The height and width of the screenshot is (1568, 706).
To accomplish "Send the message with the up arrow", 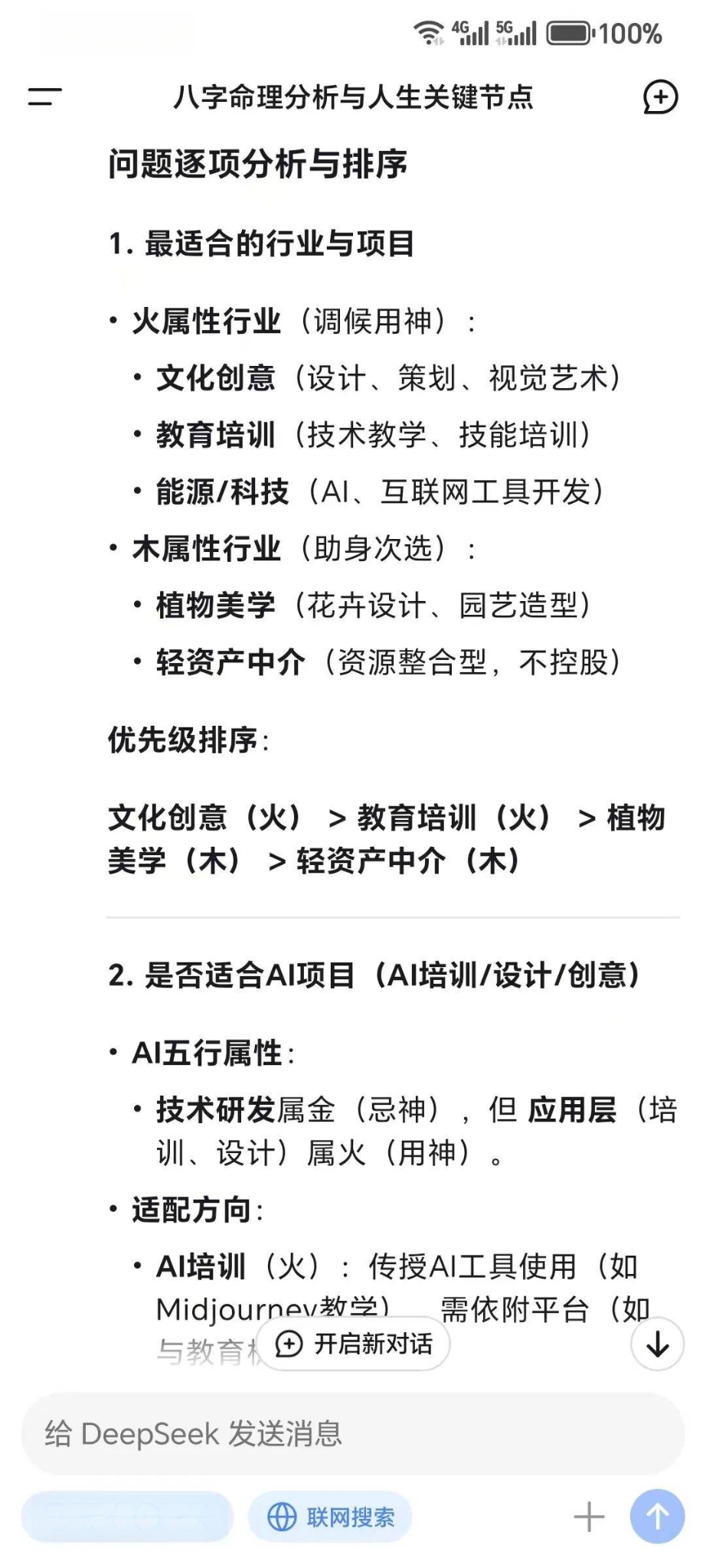I will (657, 1516).
